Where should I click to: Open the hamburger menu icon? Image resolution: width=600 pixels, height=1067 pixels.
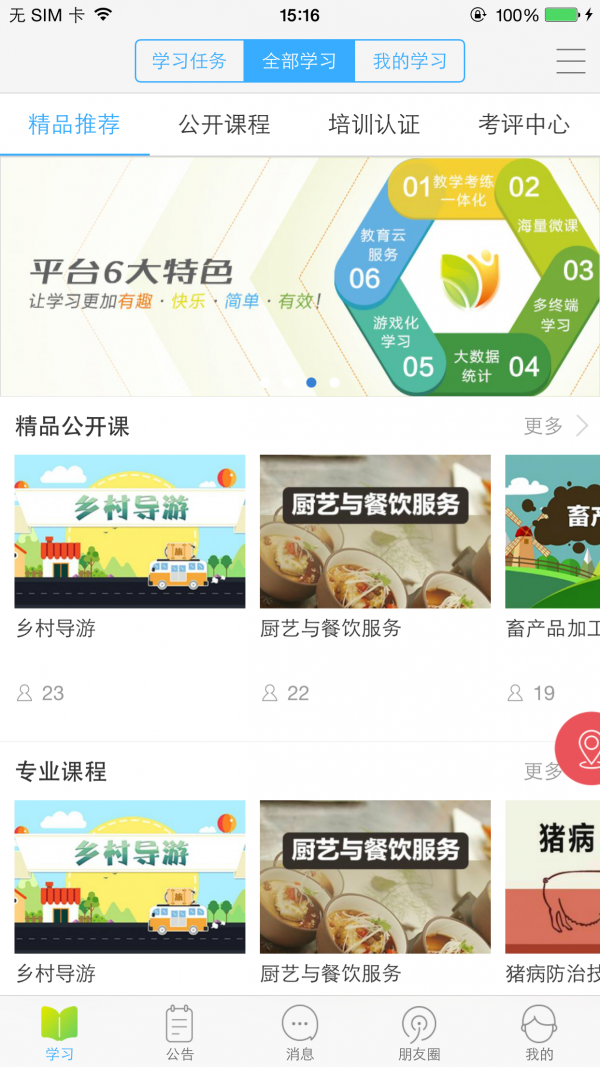[x=571, y=61]
